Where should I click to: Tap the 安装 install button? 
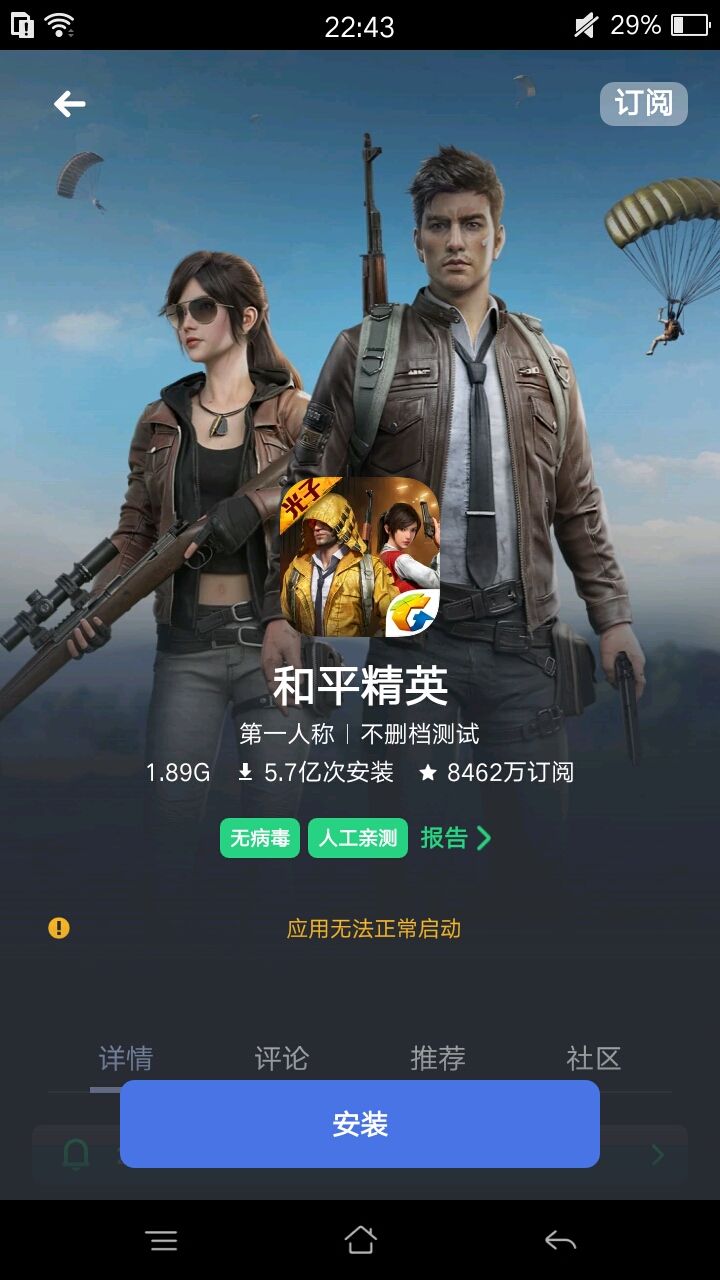click(x=360, y=1124)
